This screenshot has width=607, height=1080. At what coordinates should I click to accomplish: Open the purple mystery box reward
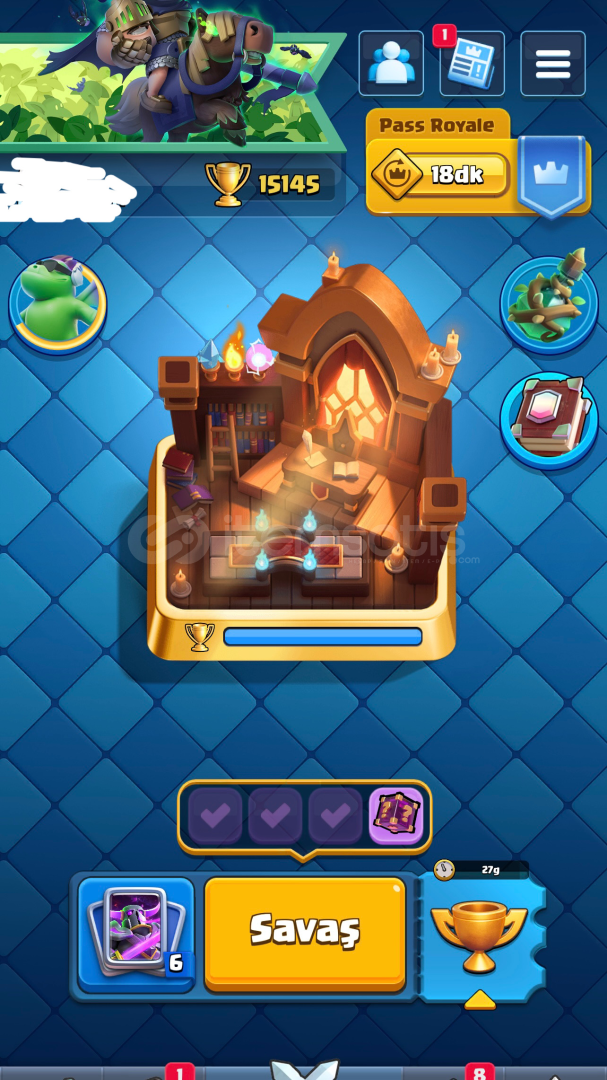click(395, 816)
